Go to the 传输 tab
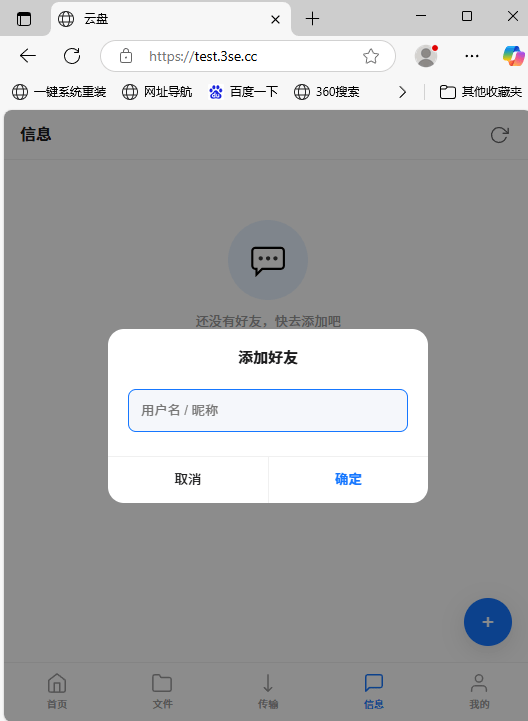The height and width of the screenshot is (721, 528). pyautogui.click(x=268, y=690)
